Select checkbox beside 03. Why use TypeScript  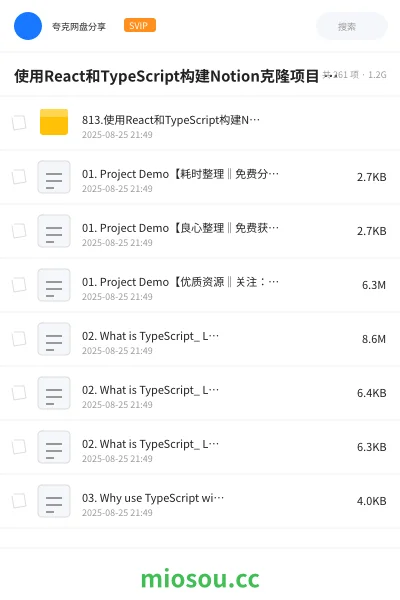click(x=19, y=501)
